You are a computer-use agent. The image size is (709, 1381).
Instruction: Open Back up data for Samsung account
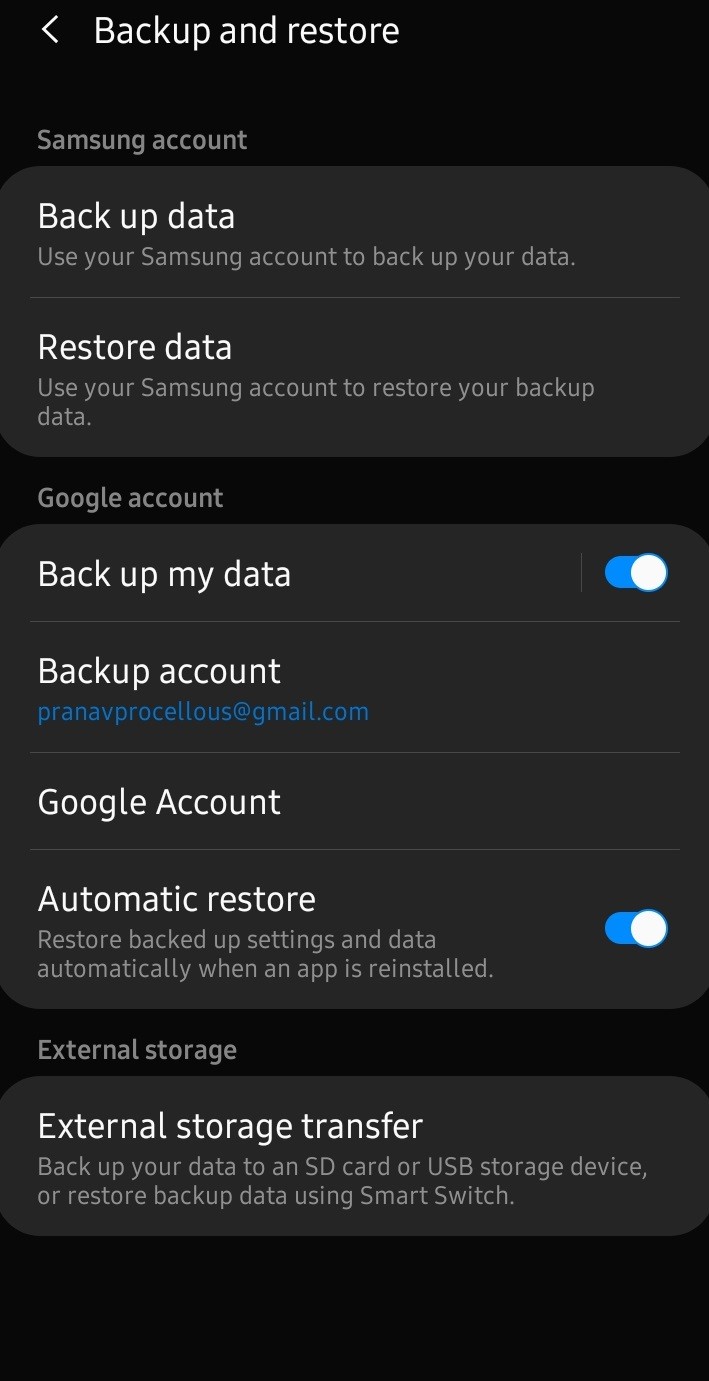(354, 232)
